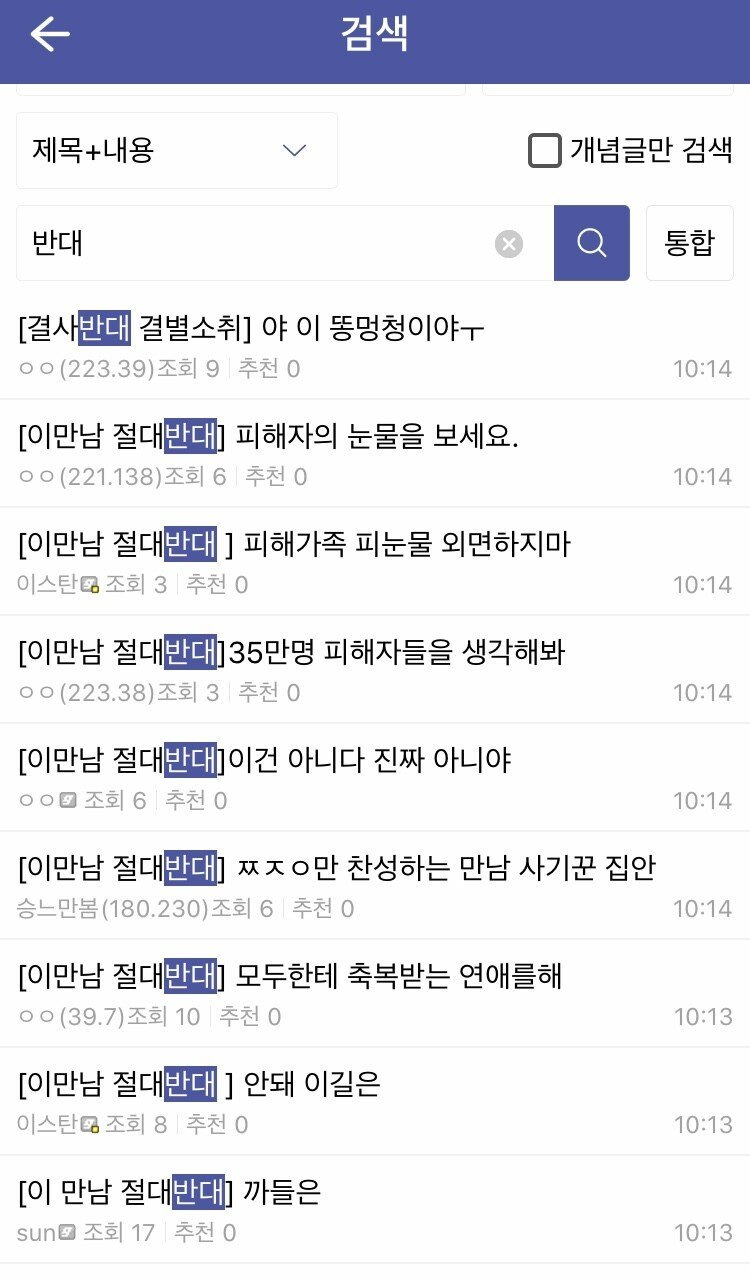The image size is (750, 1278).
Task: Open post 모두한테 축복받는 연애를해
Action: tap(290, 976)
